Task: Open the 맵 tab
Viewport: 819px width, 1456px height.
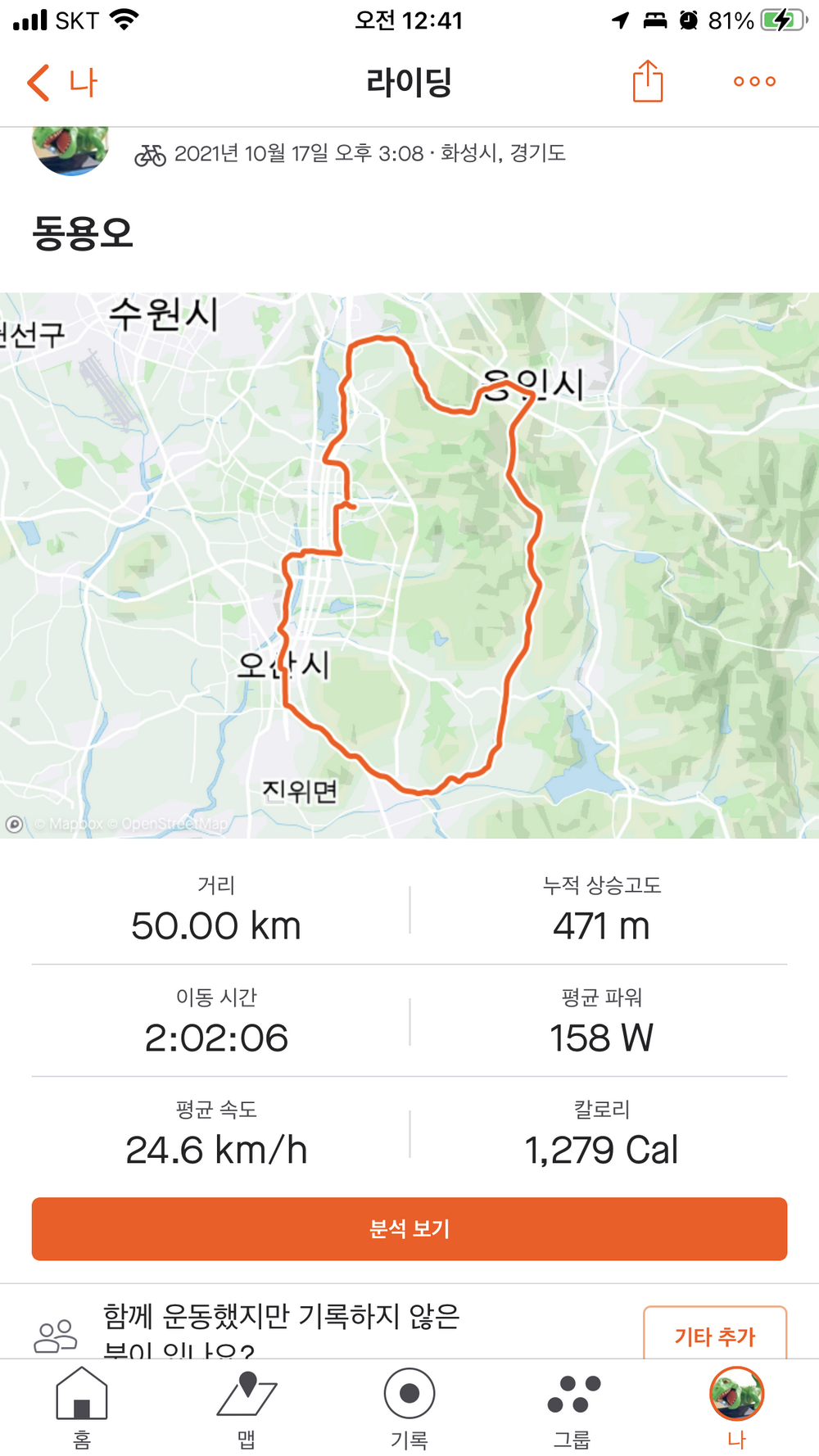Action: click(247, 1407)
